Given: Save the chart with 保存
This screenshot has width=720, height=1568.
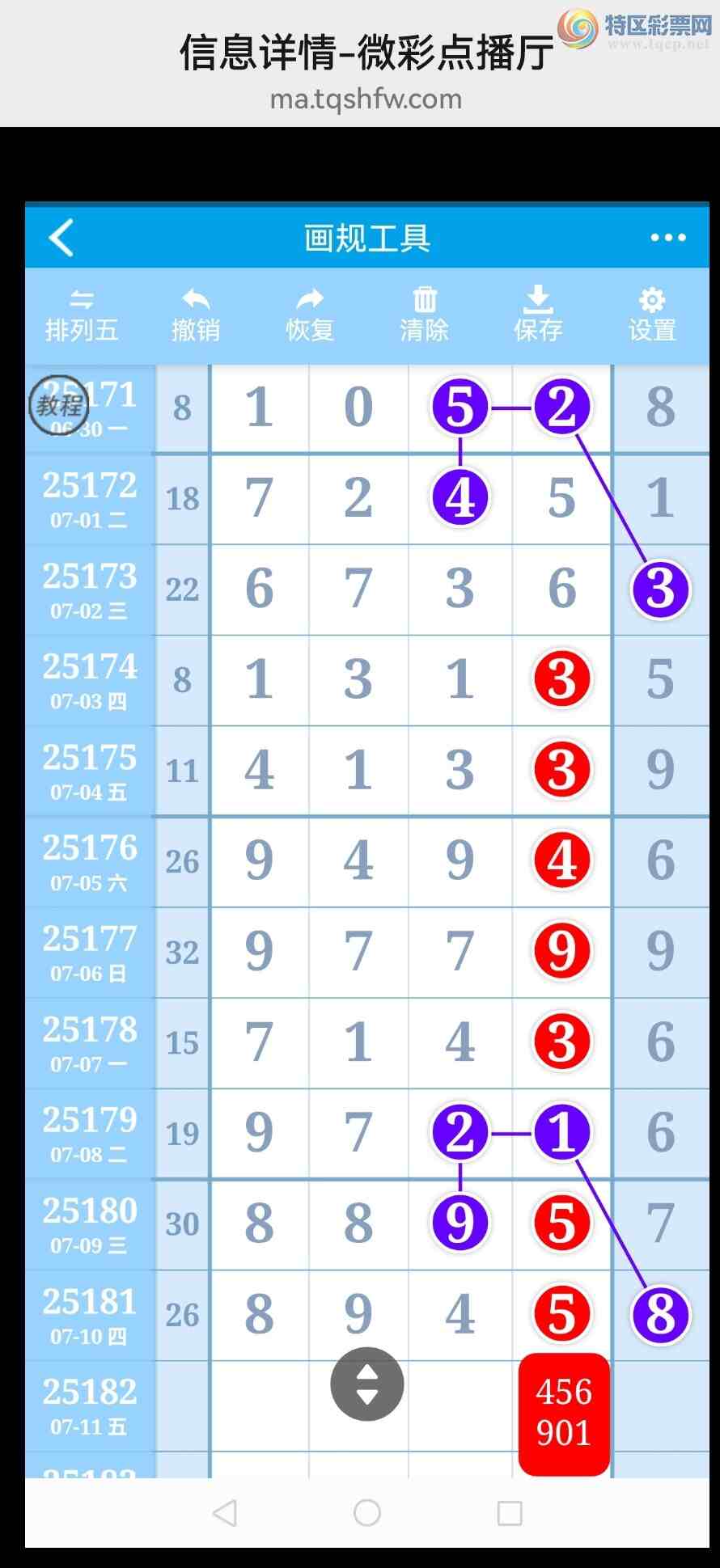Looking at the screenshot, I should (538, 316).
